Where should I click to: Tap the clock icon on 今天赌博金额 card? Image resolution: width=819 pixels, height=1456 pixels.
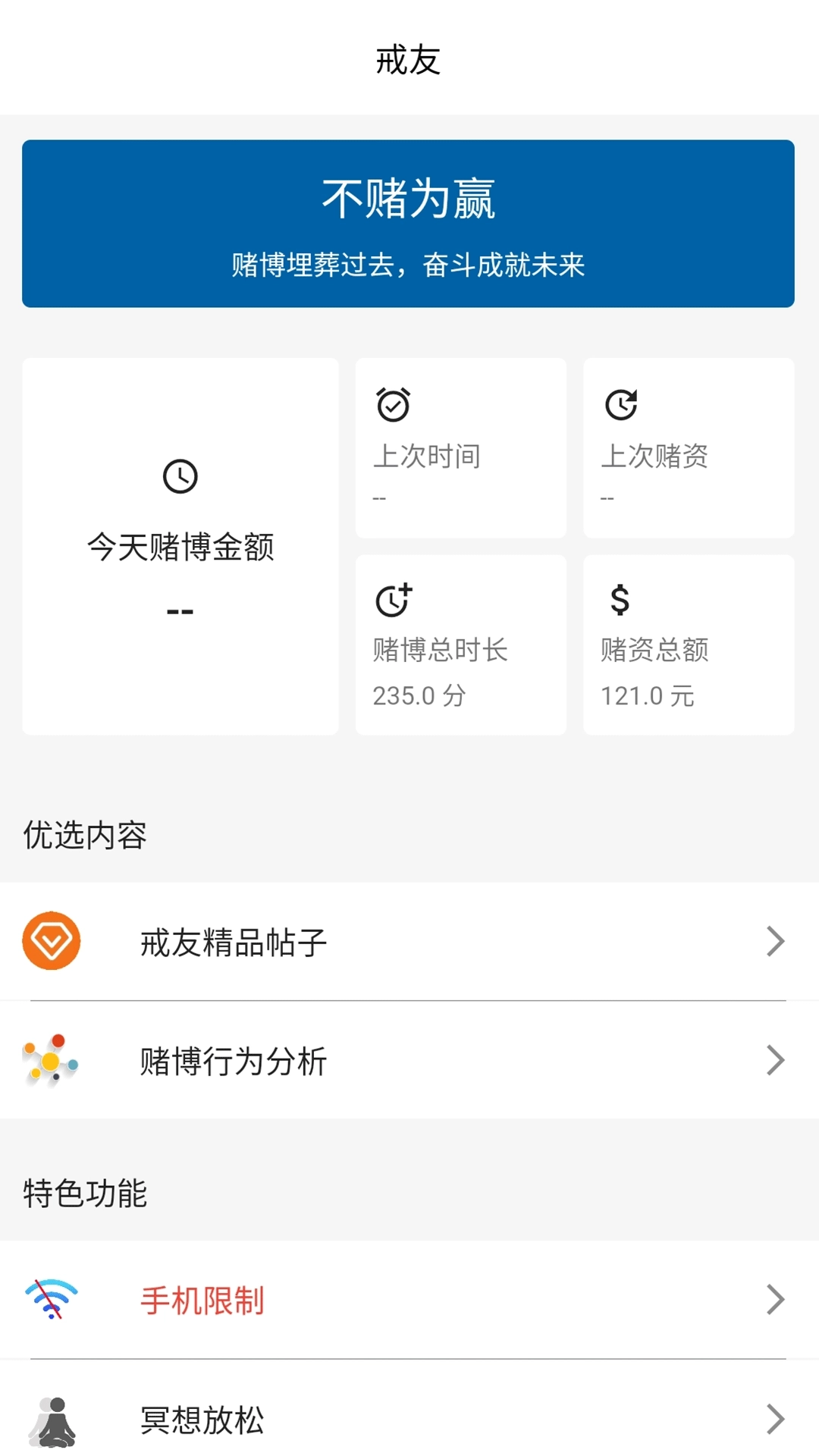(180, 476)
